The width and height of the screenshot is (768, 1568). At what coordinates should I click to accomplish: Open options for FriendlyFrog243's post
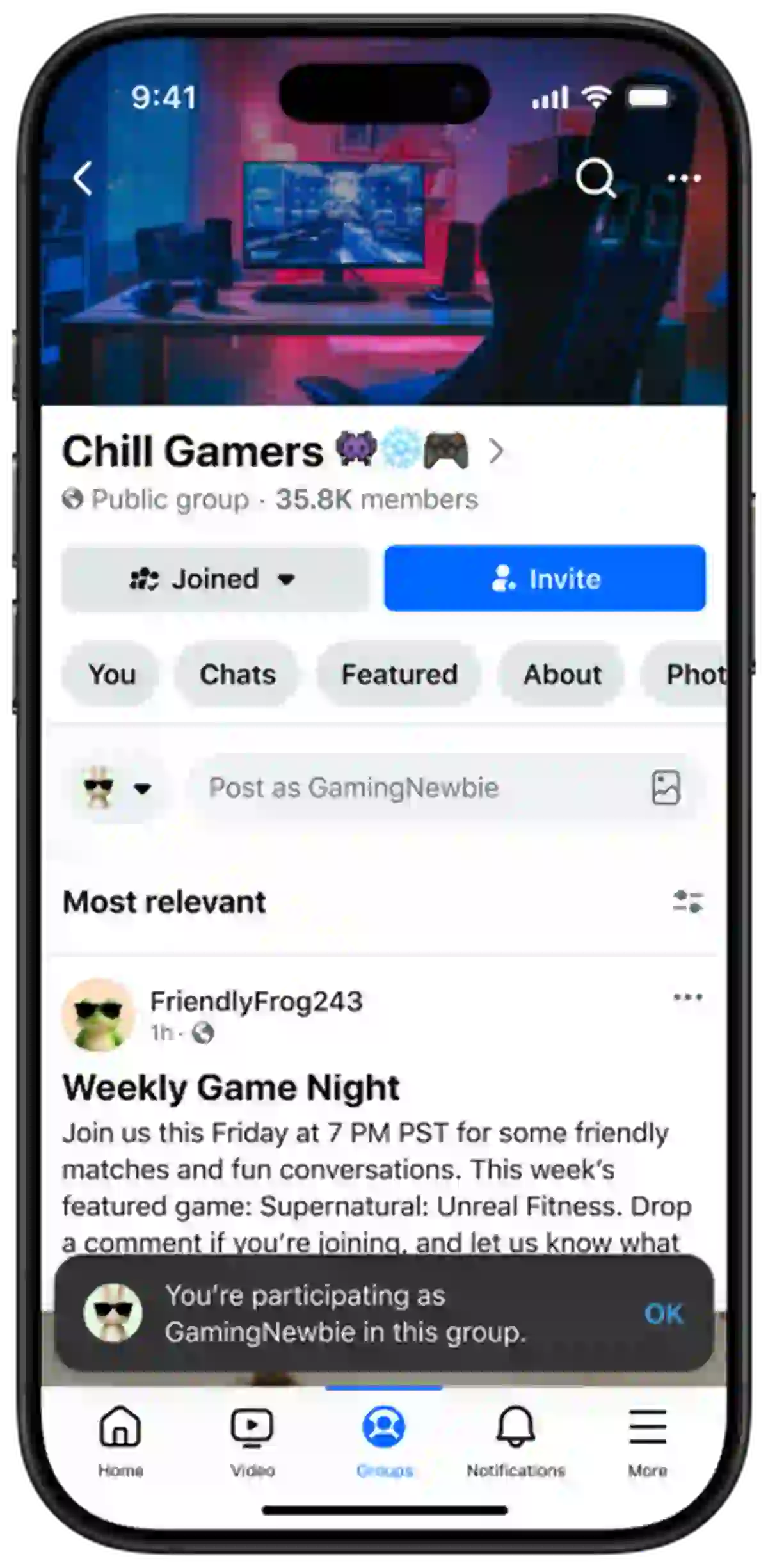point(688,997)
